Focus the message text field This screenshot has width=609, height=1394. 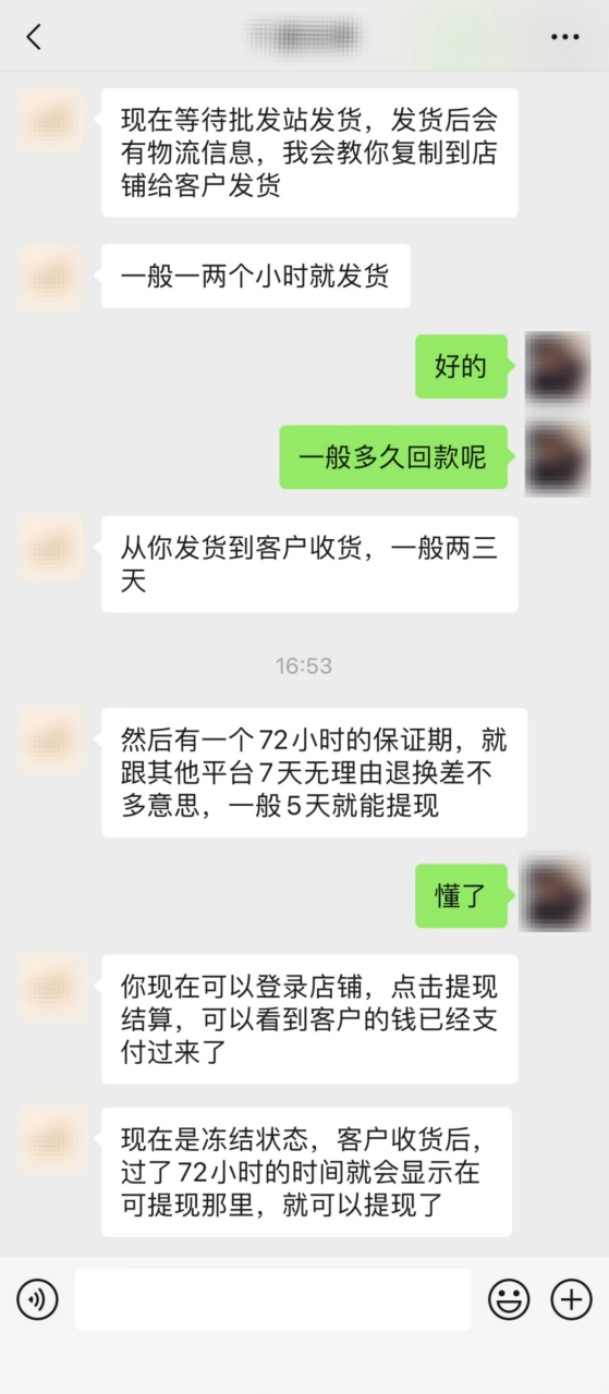tap(273, 1299)
